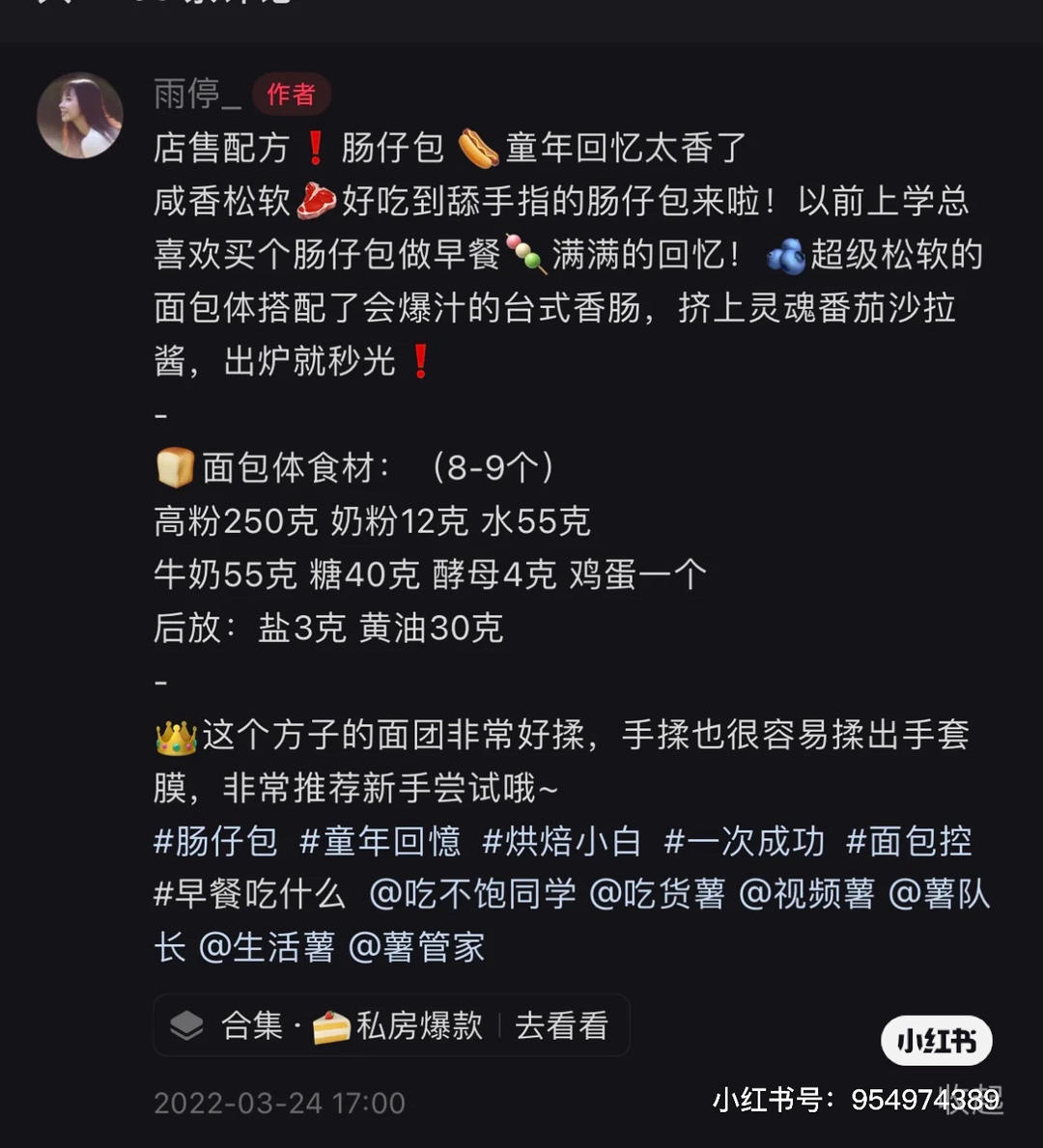Viewport: 1043px width, 1148px height.
Task: Open hashtag #烘焙小白
Action: (562, 842)
